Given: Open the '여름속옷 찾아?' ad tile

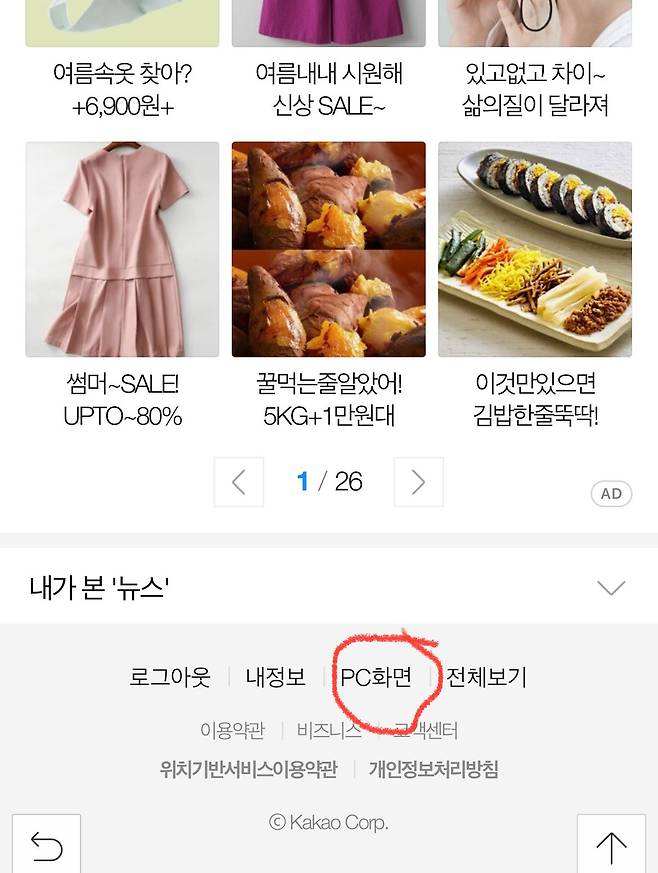Looking at the screenshot, I should (x=122, y=88).
